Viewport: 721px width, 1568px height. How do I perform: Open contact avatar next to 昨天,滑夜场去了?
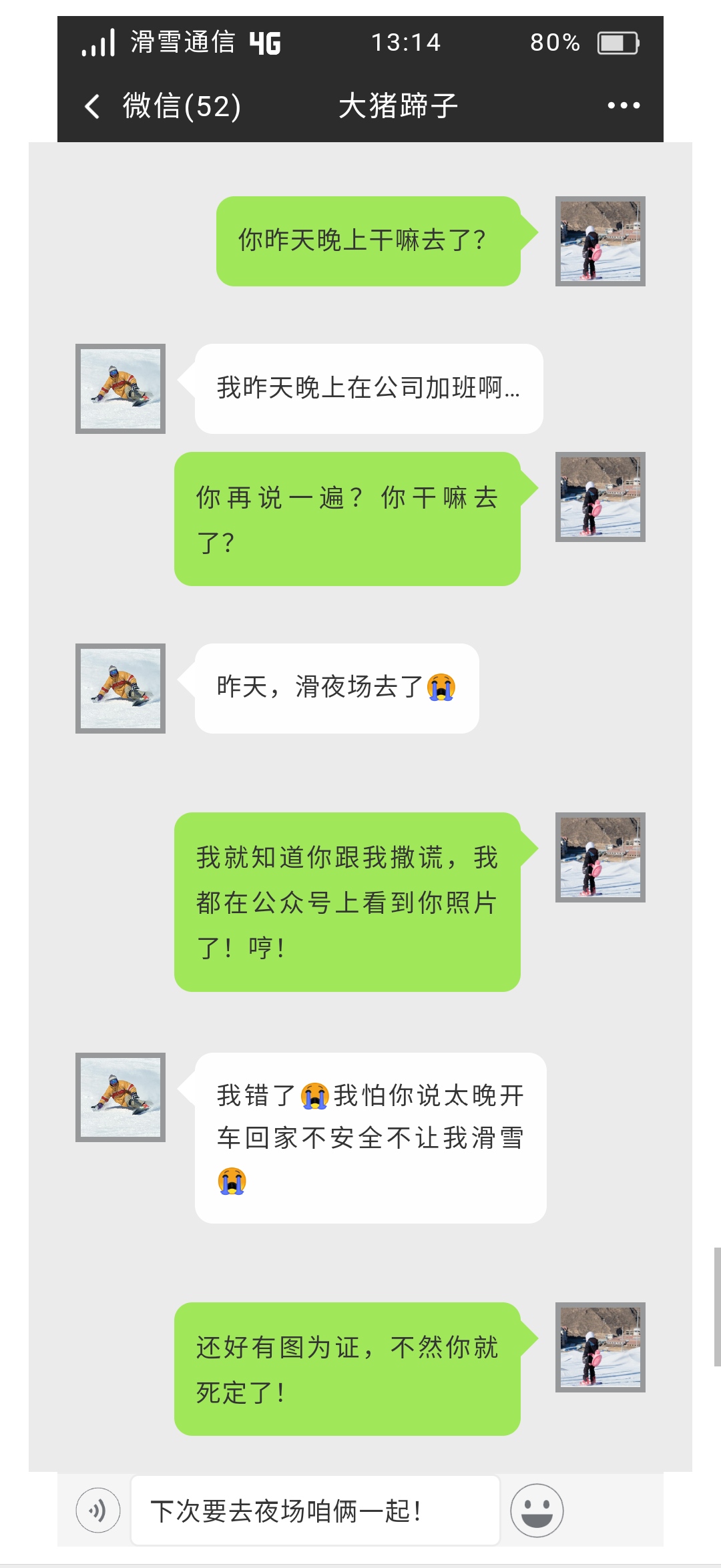120,688
